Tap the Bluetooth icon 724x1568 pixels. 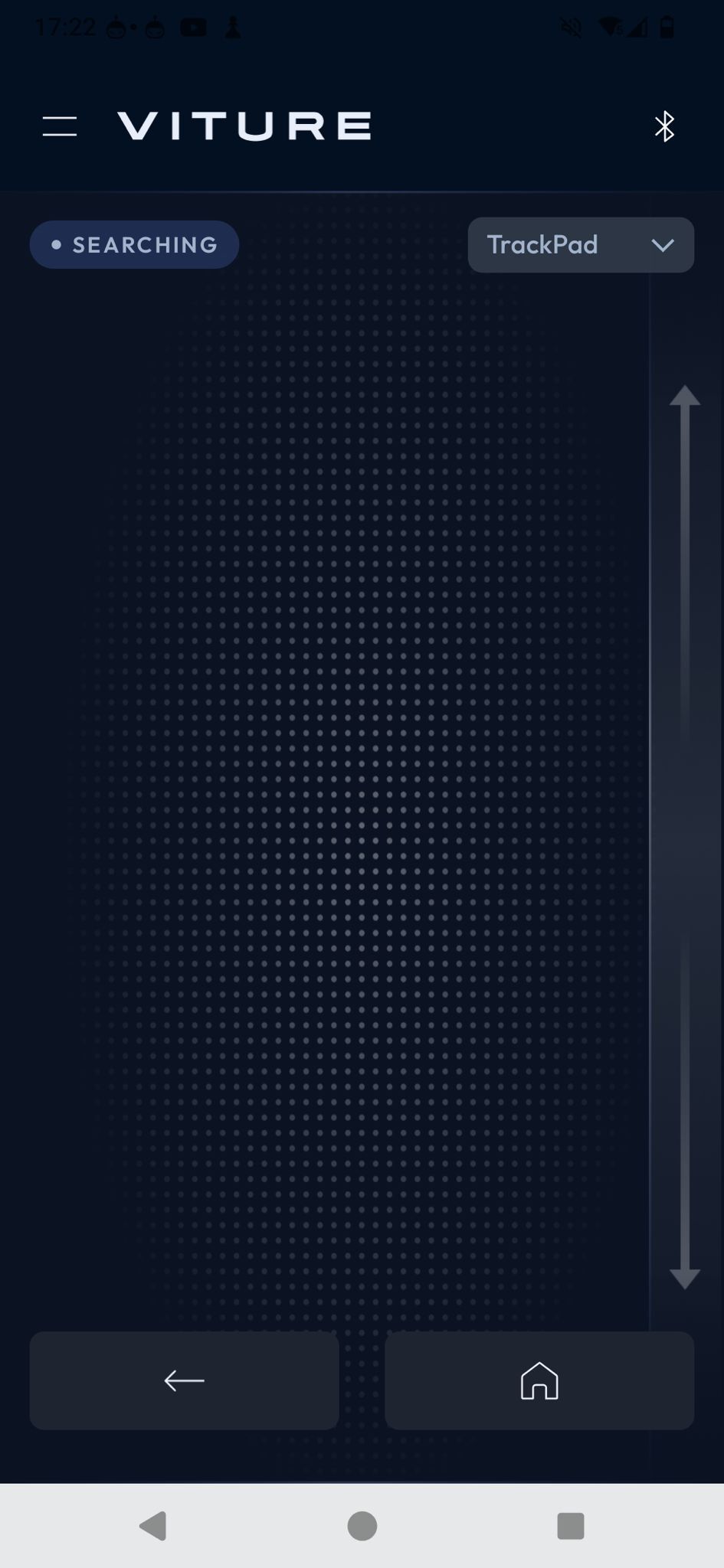pos(664,126)
